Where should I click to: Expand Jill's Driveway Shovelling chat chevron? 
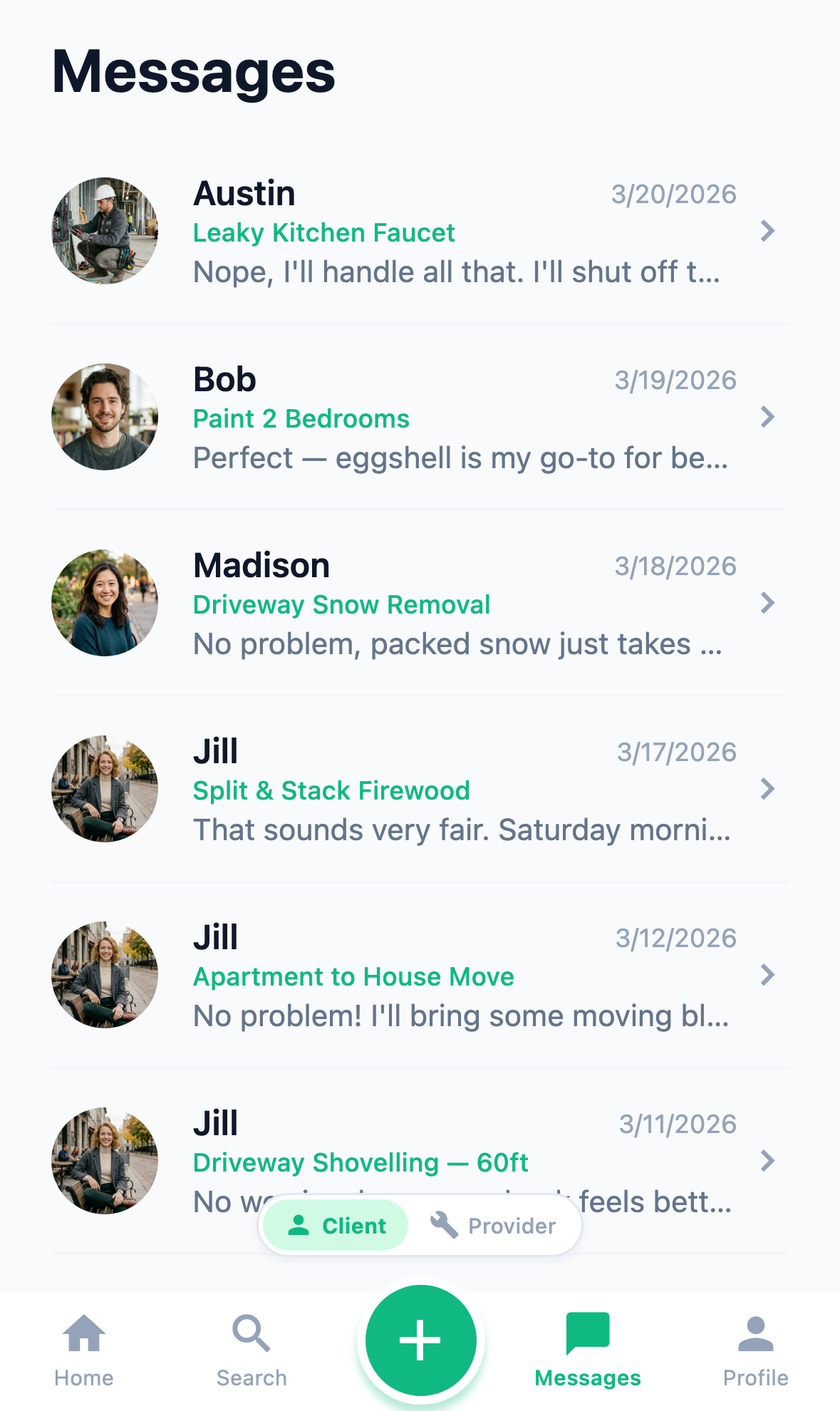(768, 1161)
